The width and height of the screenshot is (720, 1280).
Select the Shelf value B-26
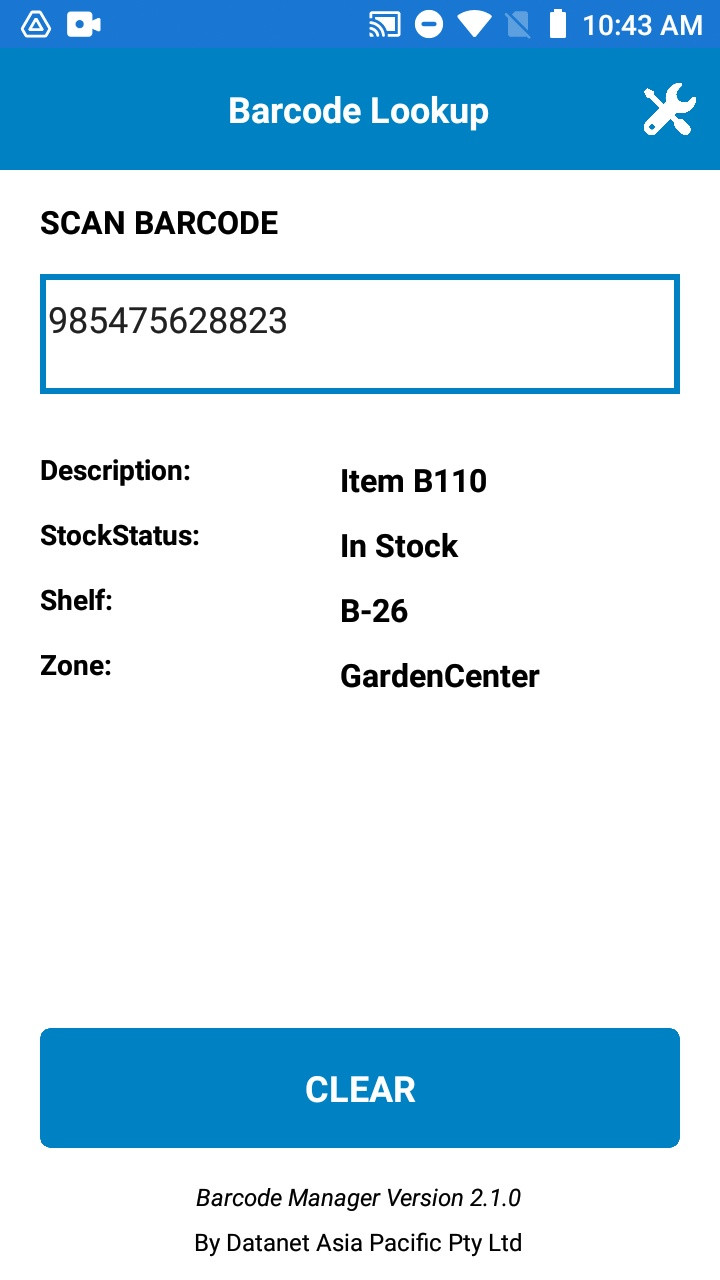point(374,611)
